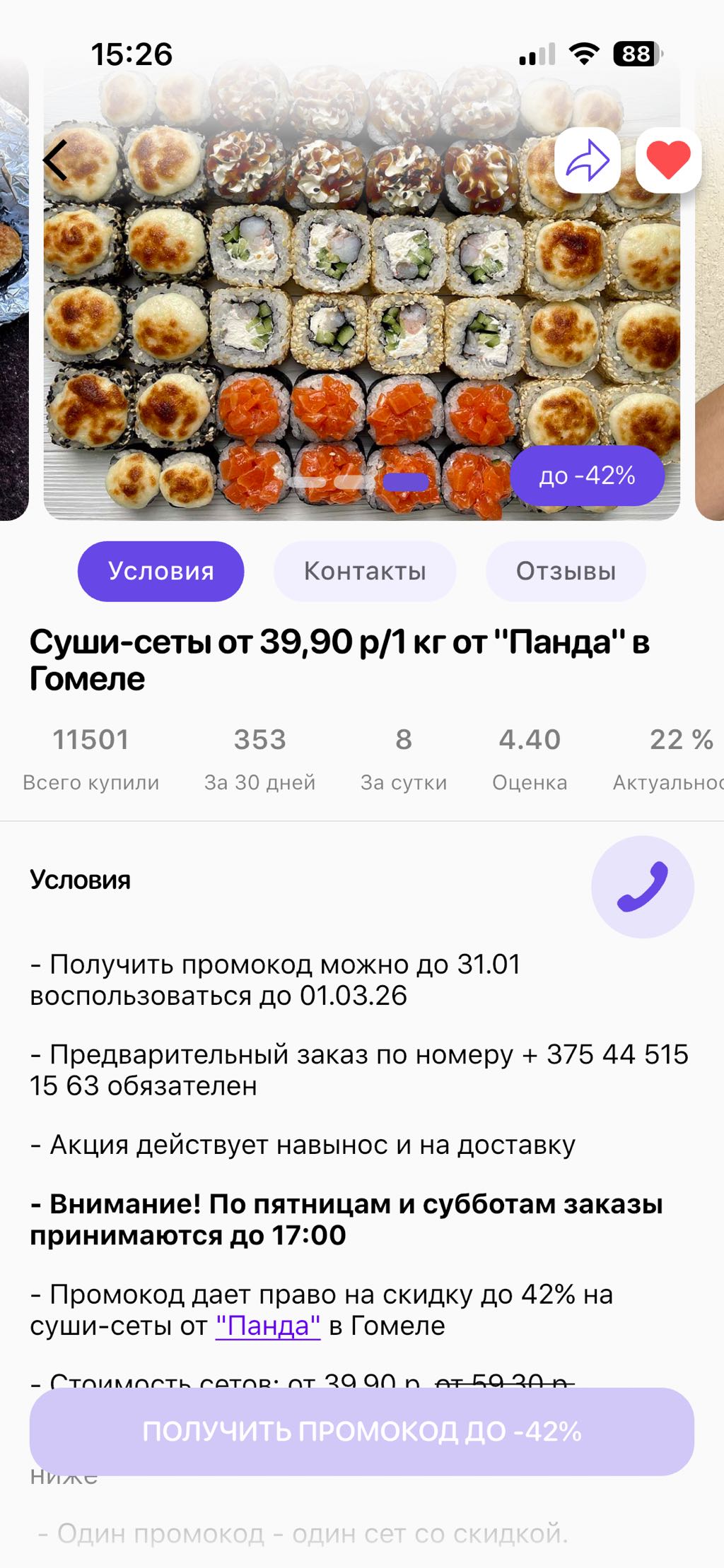This screenshot has width=724, height=1568.
Task: Open the "Панда" link
Action: coord(268,1326)
